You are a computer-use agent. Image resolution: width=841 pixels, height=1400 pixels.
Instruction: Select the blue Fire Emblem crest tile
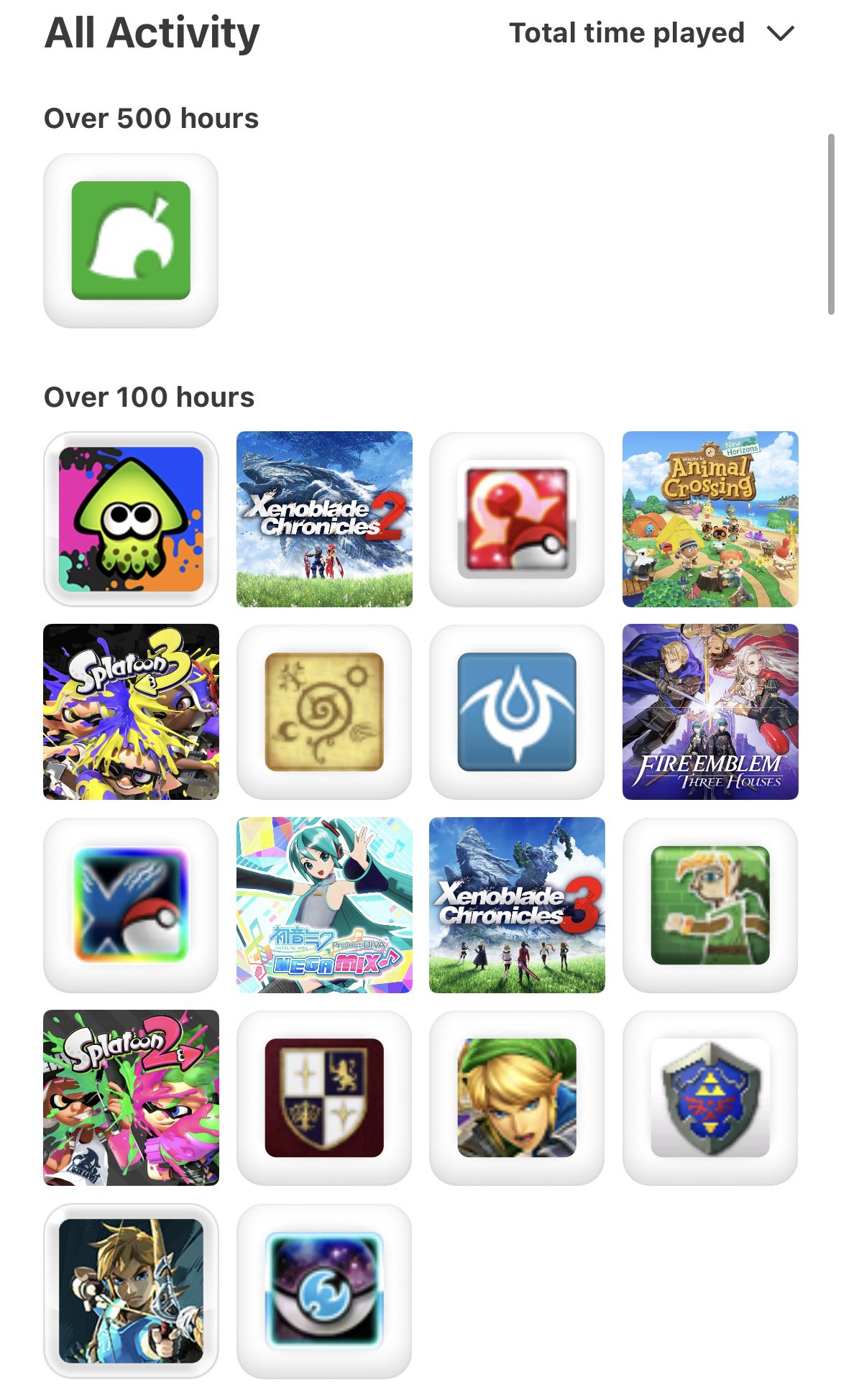click(517, 711)
